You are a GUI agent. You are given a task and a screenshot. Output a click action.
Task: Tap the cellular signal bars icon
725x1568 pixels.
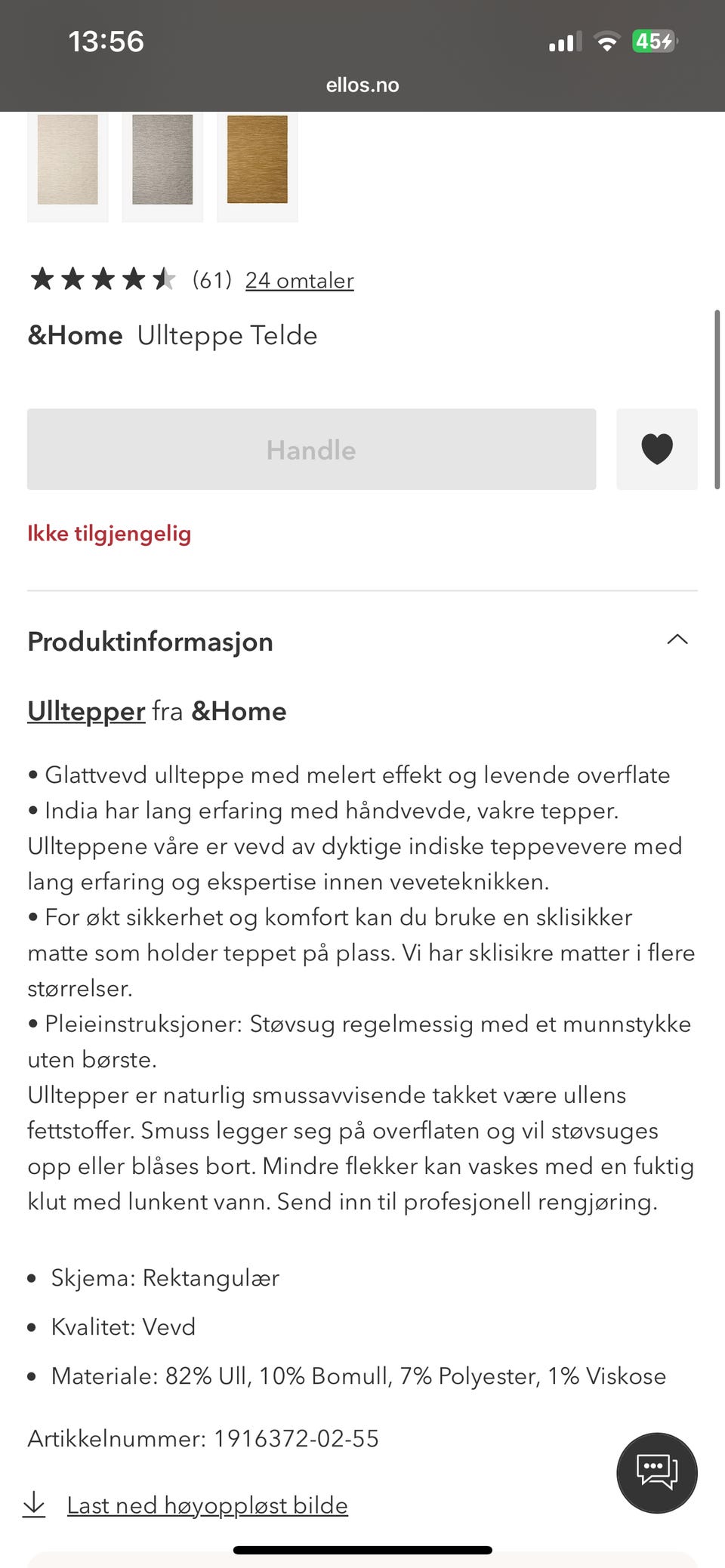[563, 42]
